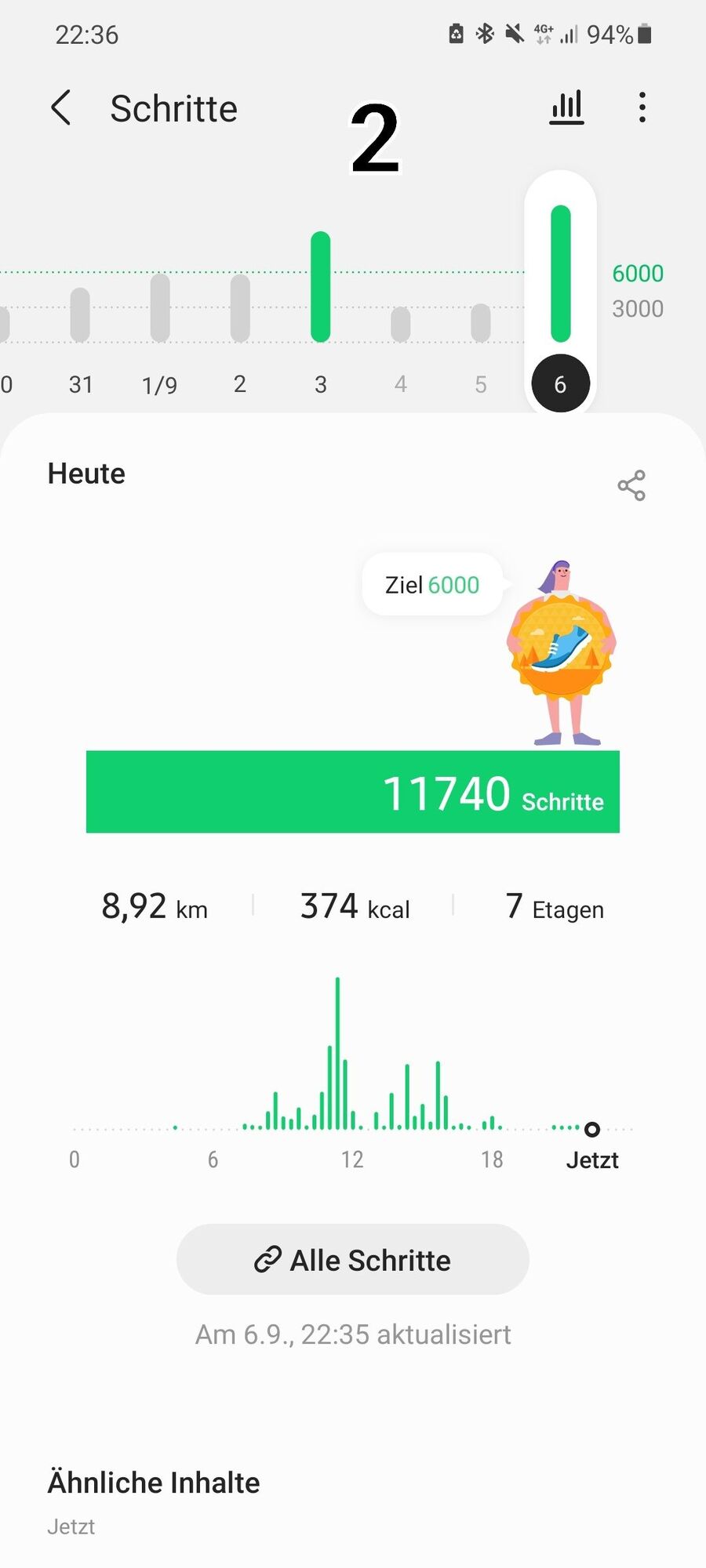This screenshot has height=1568, width=706.
Task: Select the step bar for day 4
Action: [x=401, y=324]
